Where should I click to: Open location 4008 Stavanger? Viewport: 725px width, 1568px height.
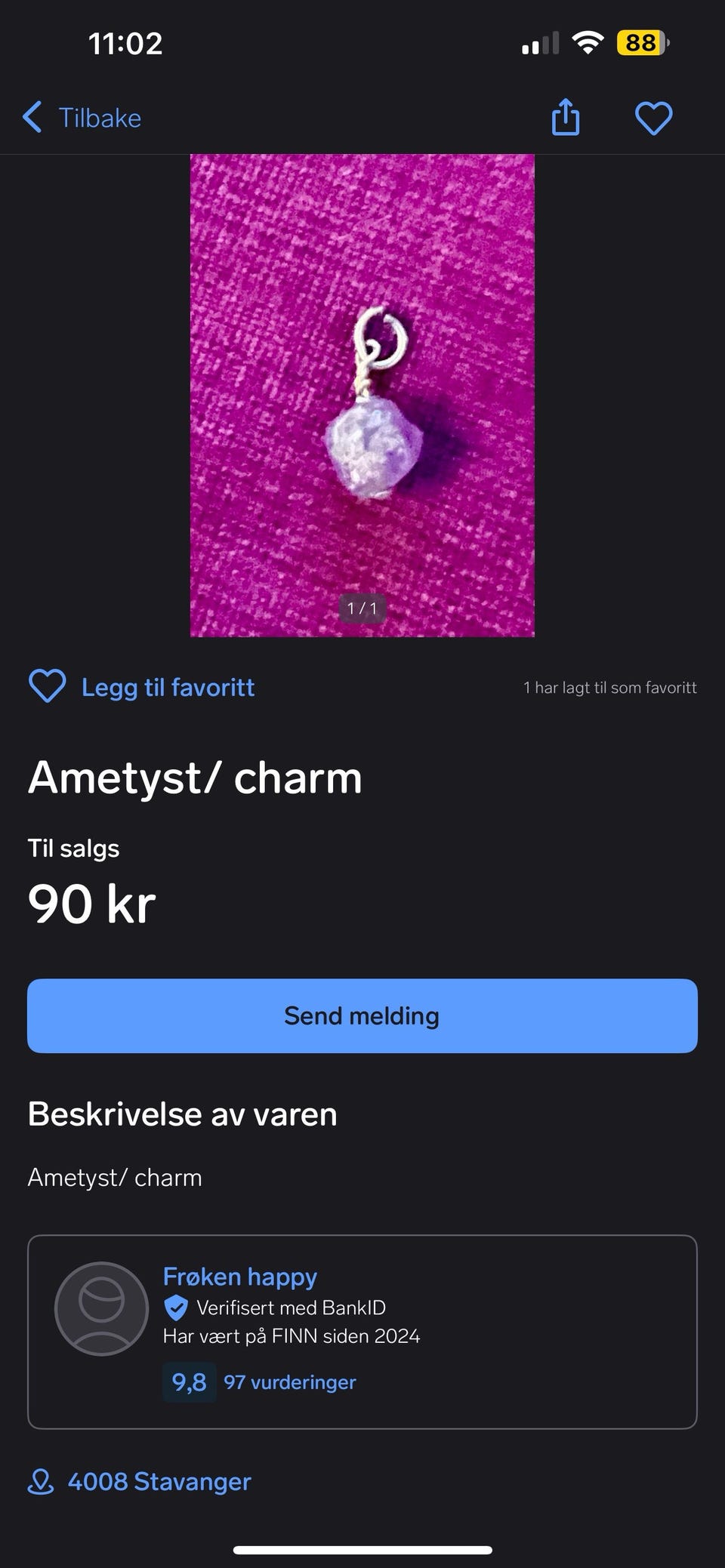[140, 1481]
